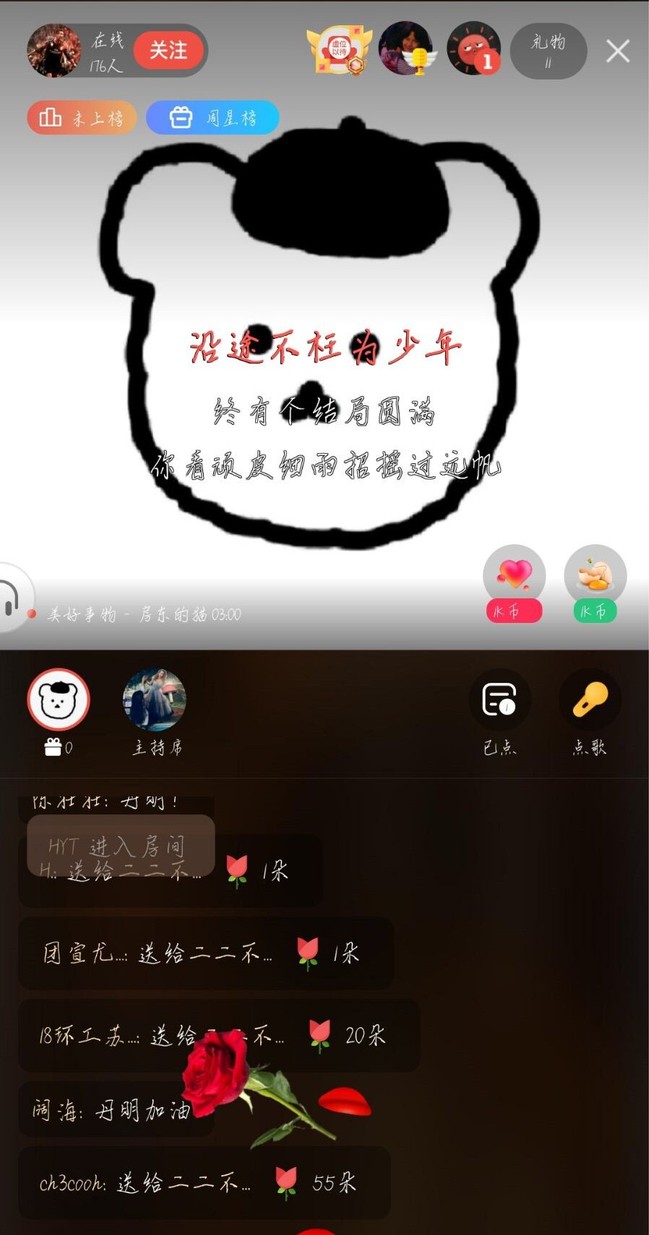Select the 主持席 host seat avatar
The width and height of the screenshot is (649, 1235).
click(x=154, y=701)
